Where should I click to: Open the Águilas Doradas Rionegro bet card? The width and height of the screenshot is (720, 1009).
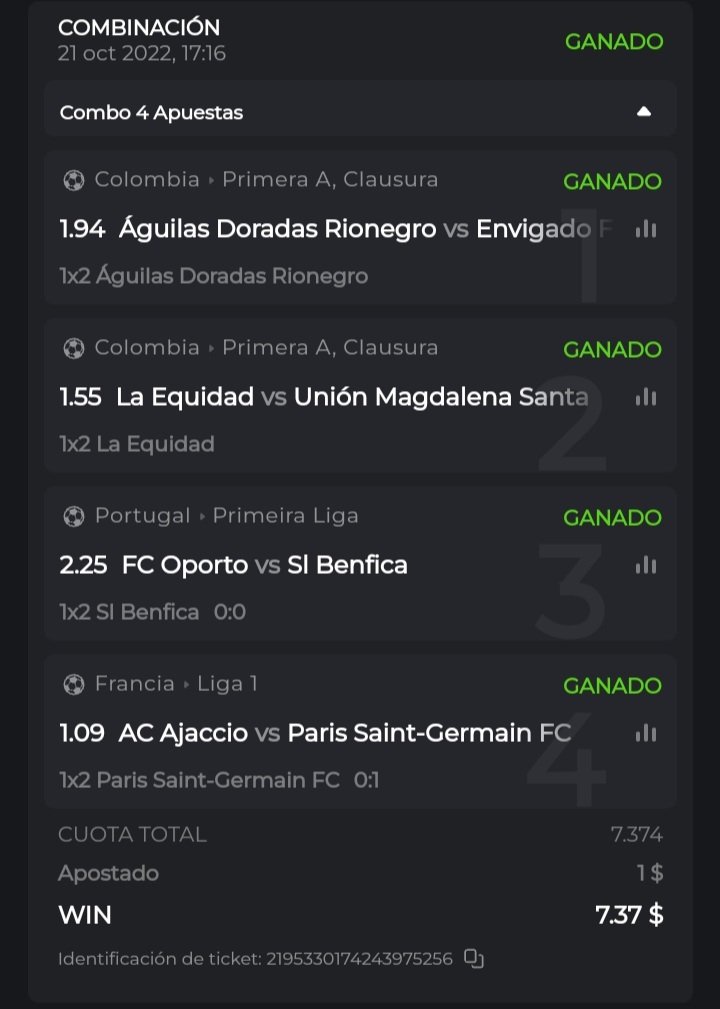pos(300,229)
